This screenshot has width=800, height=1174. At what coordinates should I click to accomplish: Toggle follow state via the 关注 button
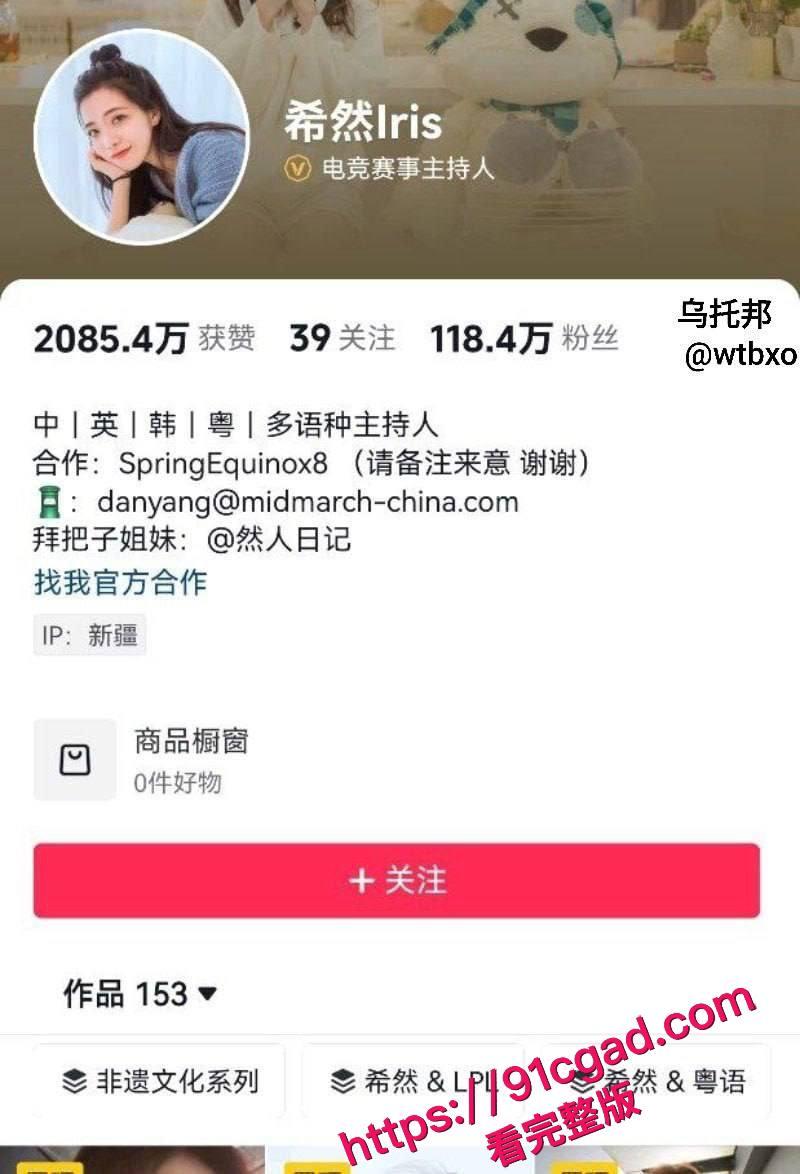click(400, 879)
